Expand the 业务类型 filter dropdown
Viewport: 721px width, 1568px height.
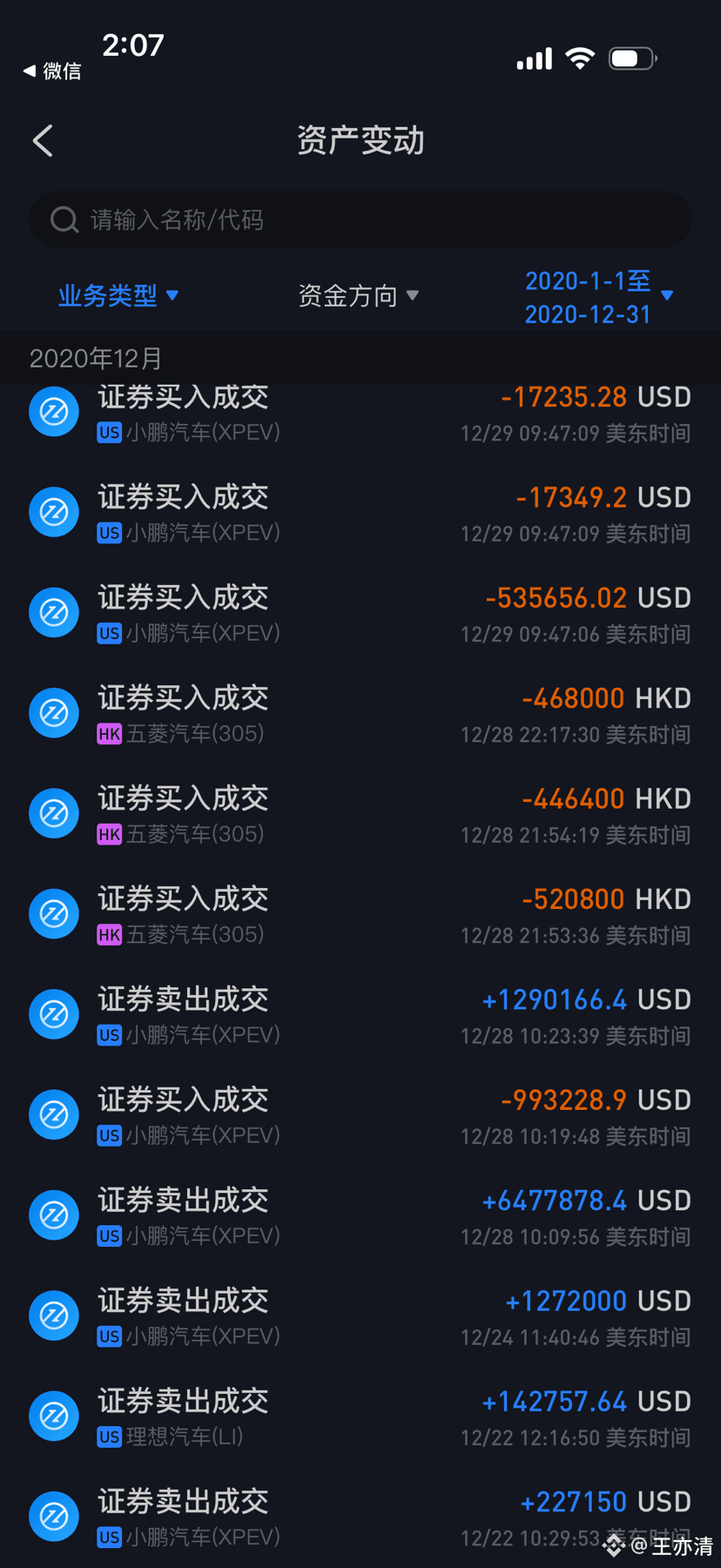118,296
